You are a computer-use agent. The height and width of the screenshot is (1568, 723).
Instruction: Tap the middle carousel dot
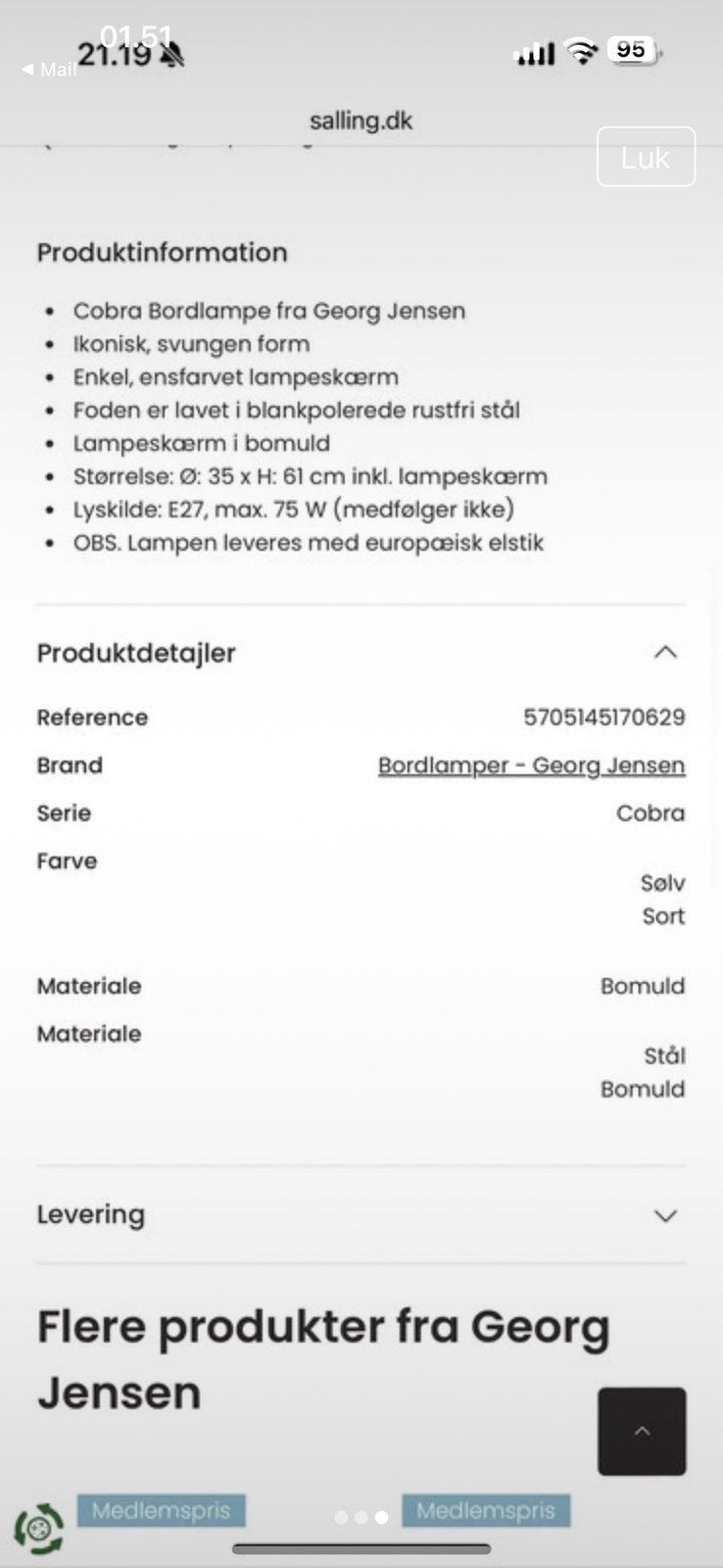pos(361,1517)
